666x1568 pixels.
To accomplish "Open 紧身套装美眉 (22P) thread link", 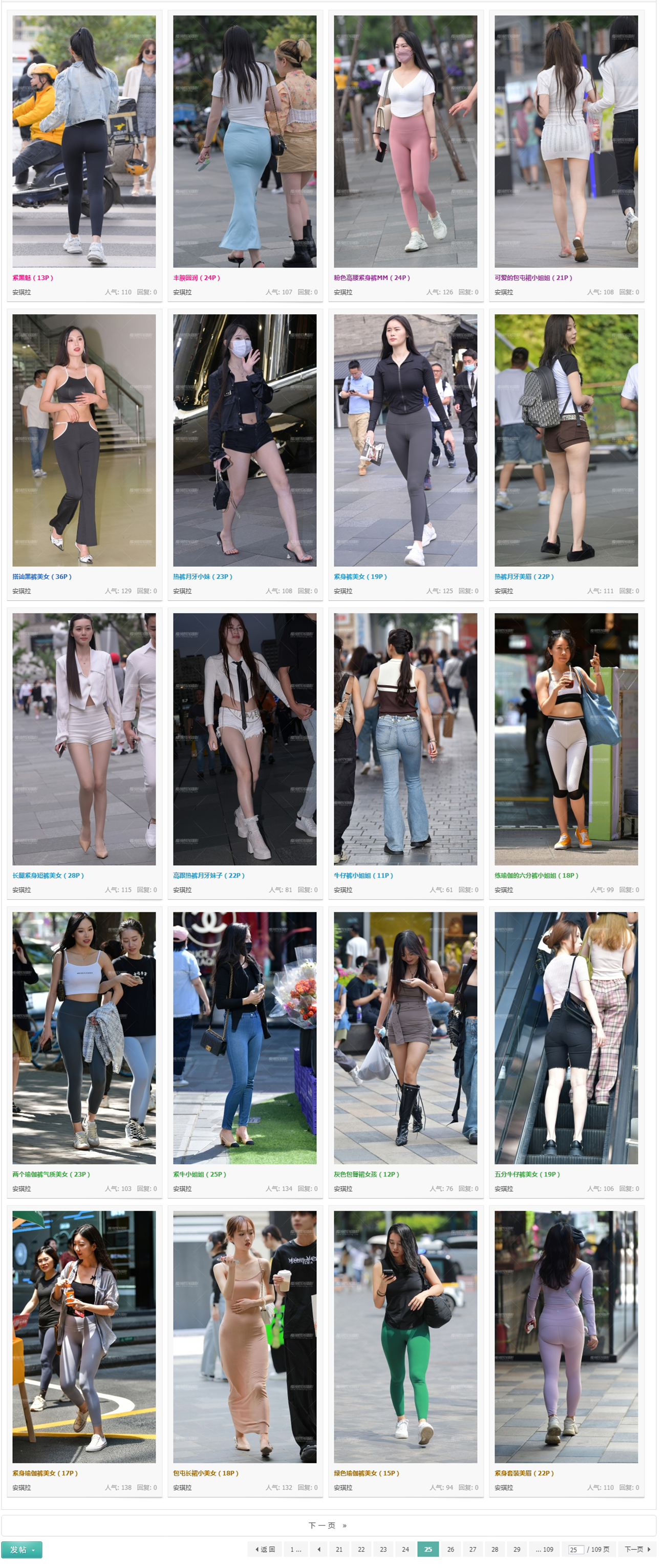I will pos(524,1473).
